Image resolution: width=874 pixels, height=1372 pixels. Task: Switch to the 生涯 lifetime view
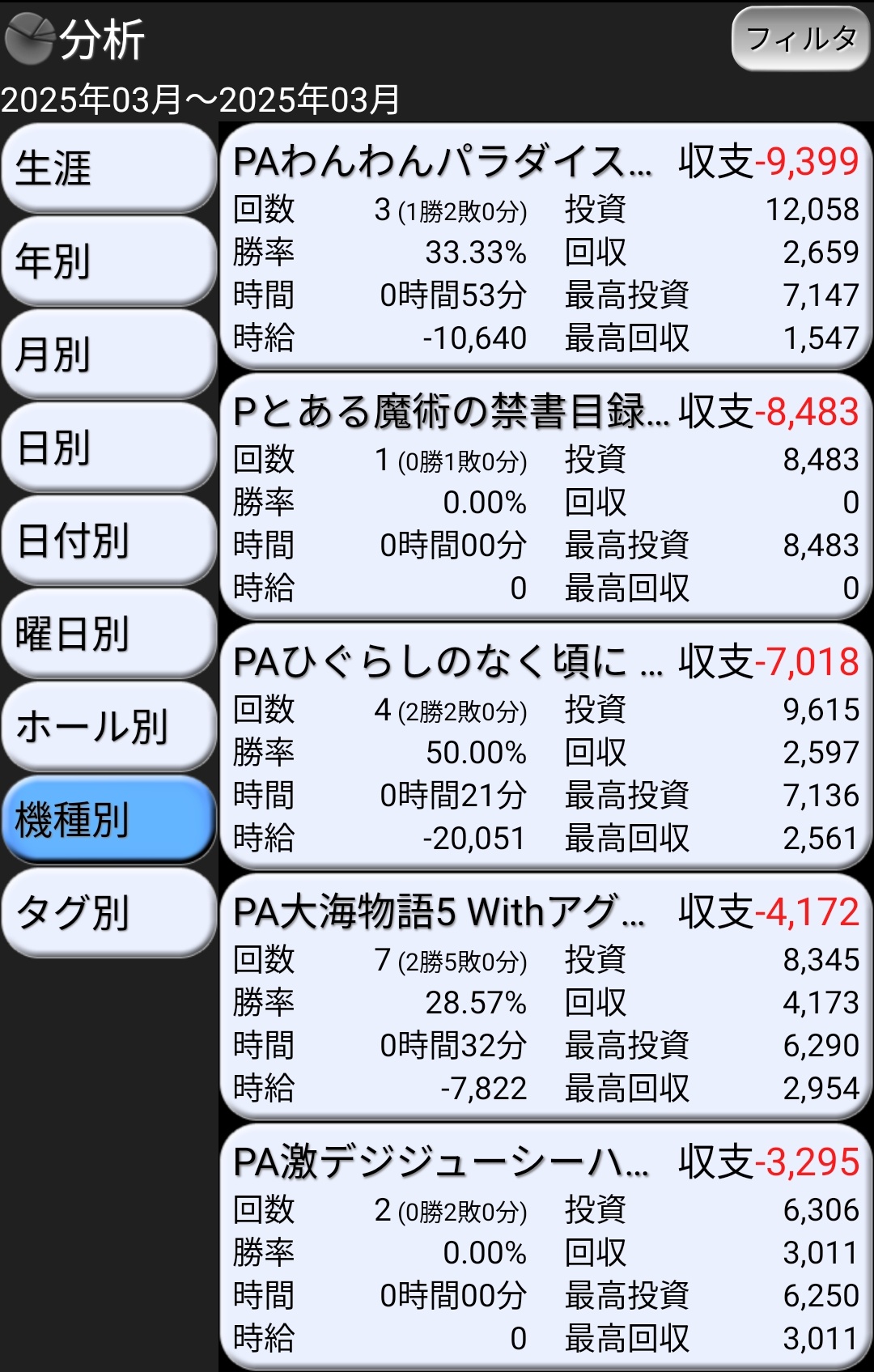pos(108,168)
